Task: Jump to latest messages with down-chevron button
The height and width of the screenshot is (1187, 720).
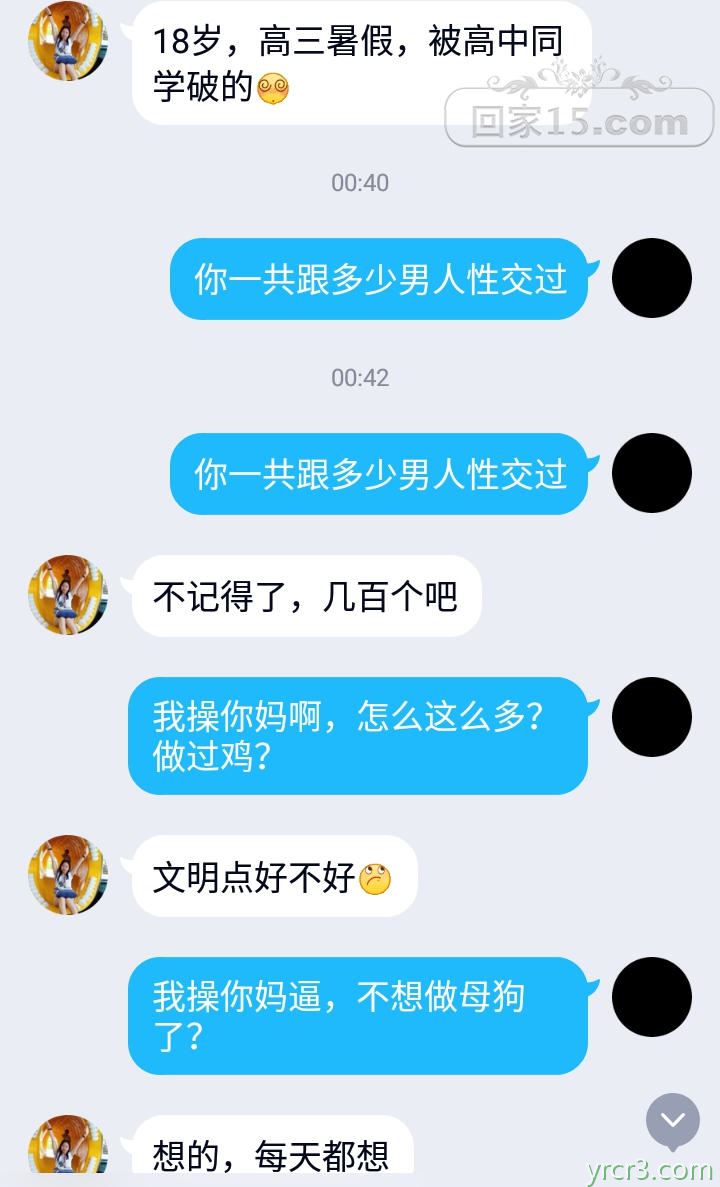Action: tap(672, 1120)
